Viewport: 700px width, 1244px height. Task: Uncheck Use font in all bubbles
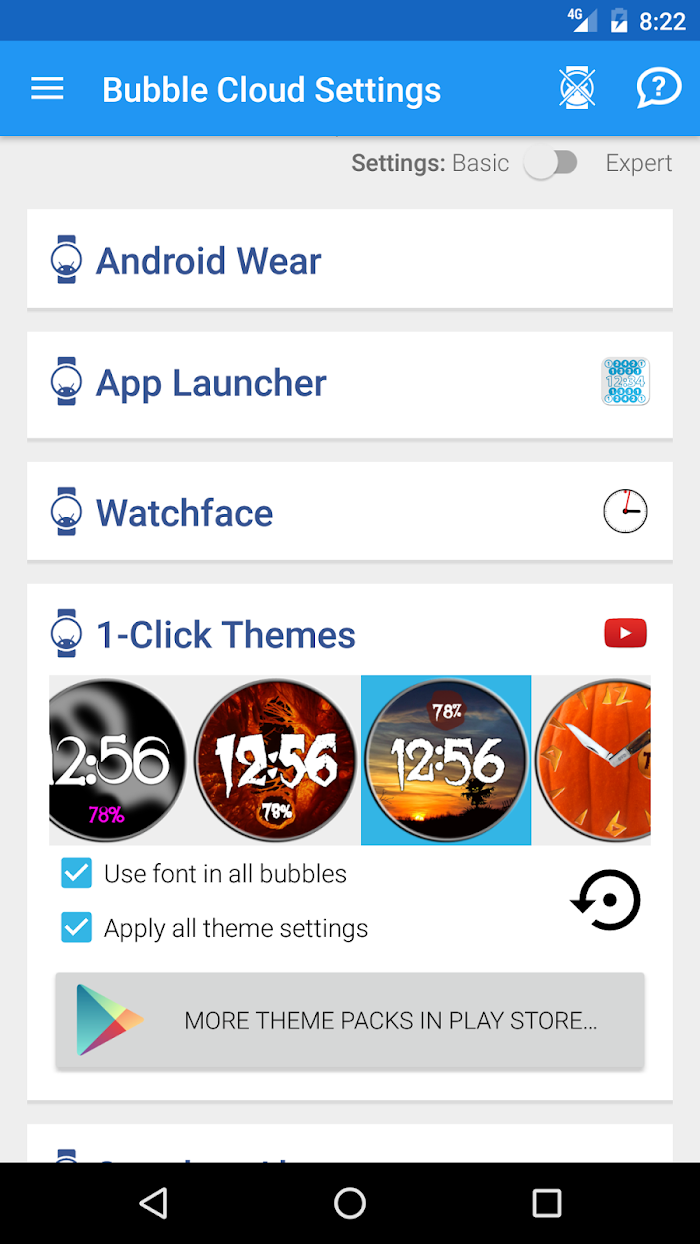pyautogui.click(x=76, y=873)
